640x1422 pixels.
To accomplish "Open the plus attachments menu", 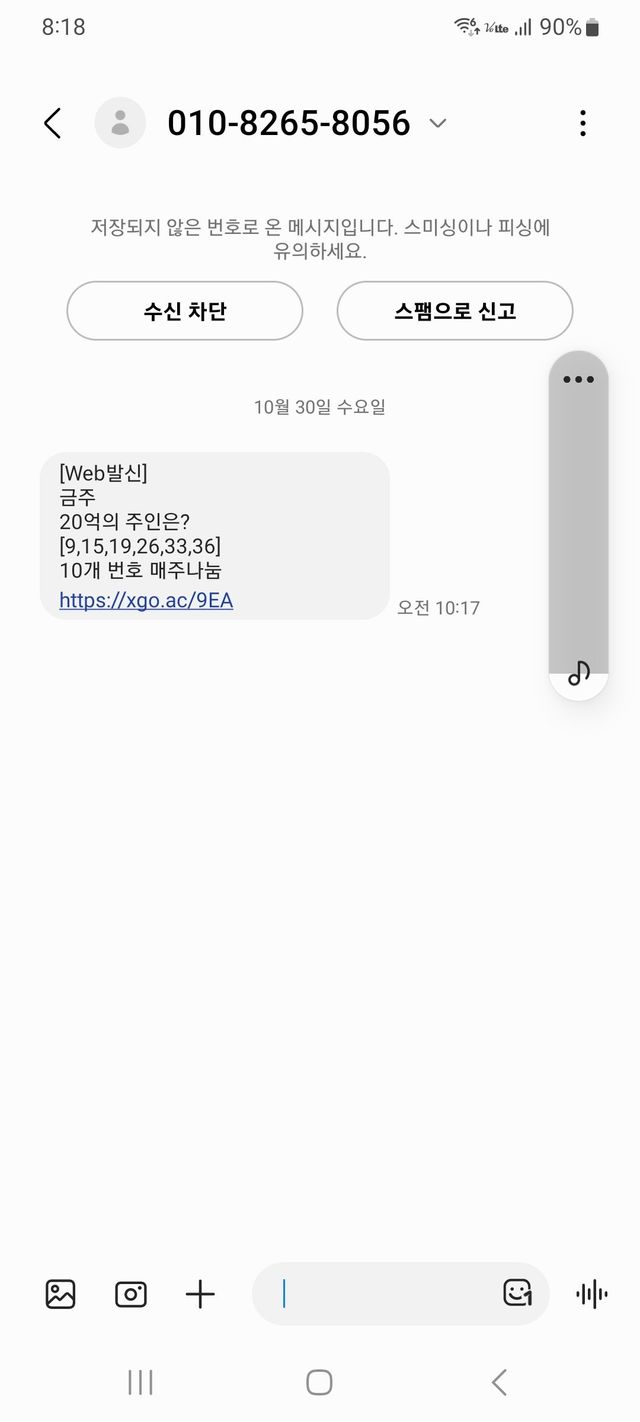I will coord(200,1294).
